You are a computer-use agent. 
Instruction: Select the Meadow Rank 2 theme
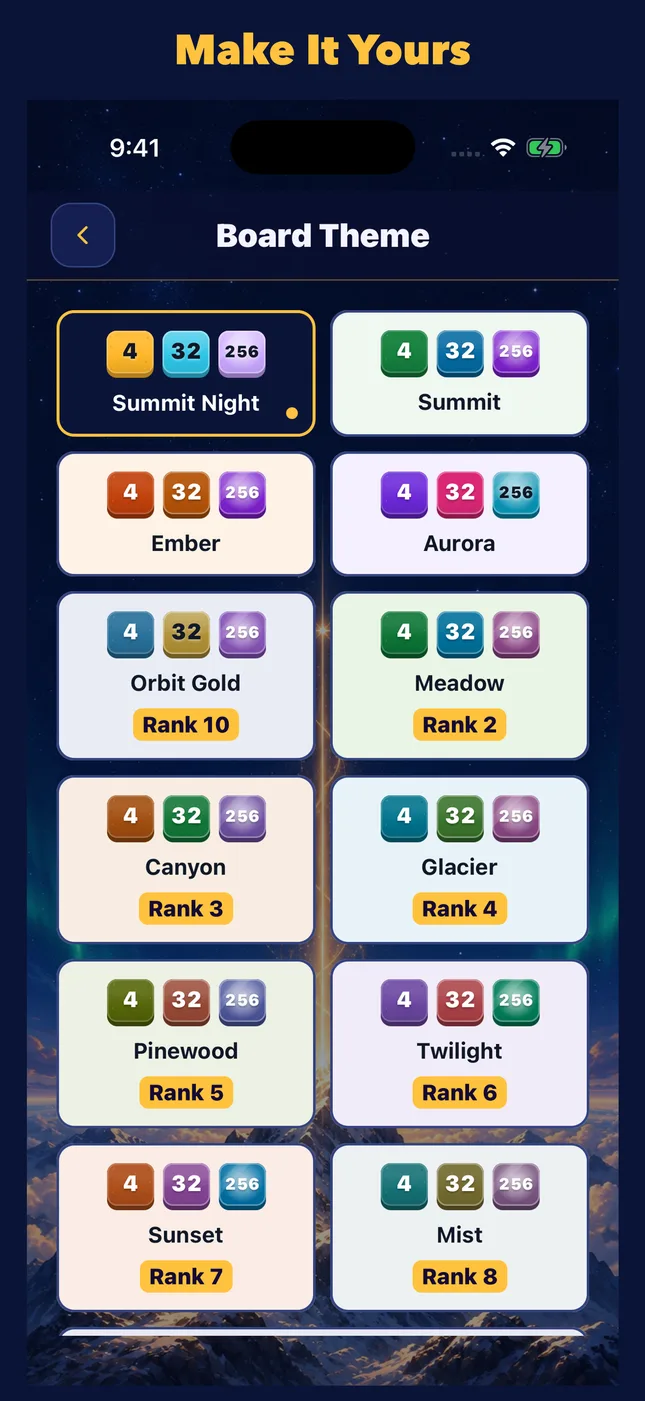460,676
